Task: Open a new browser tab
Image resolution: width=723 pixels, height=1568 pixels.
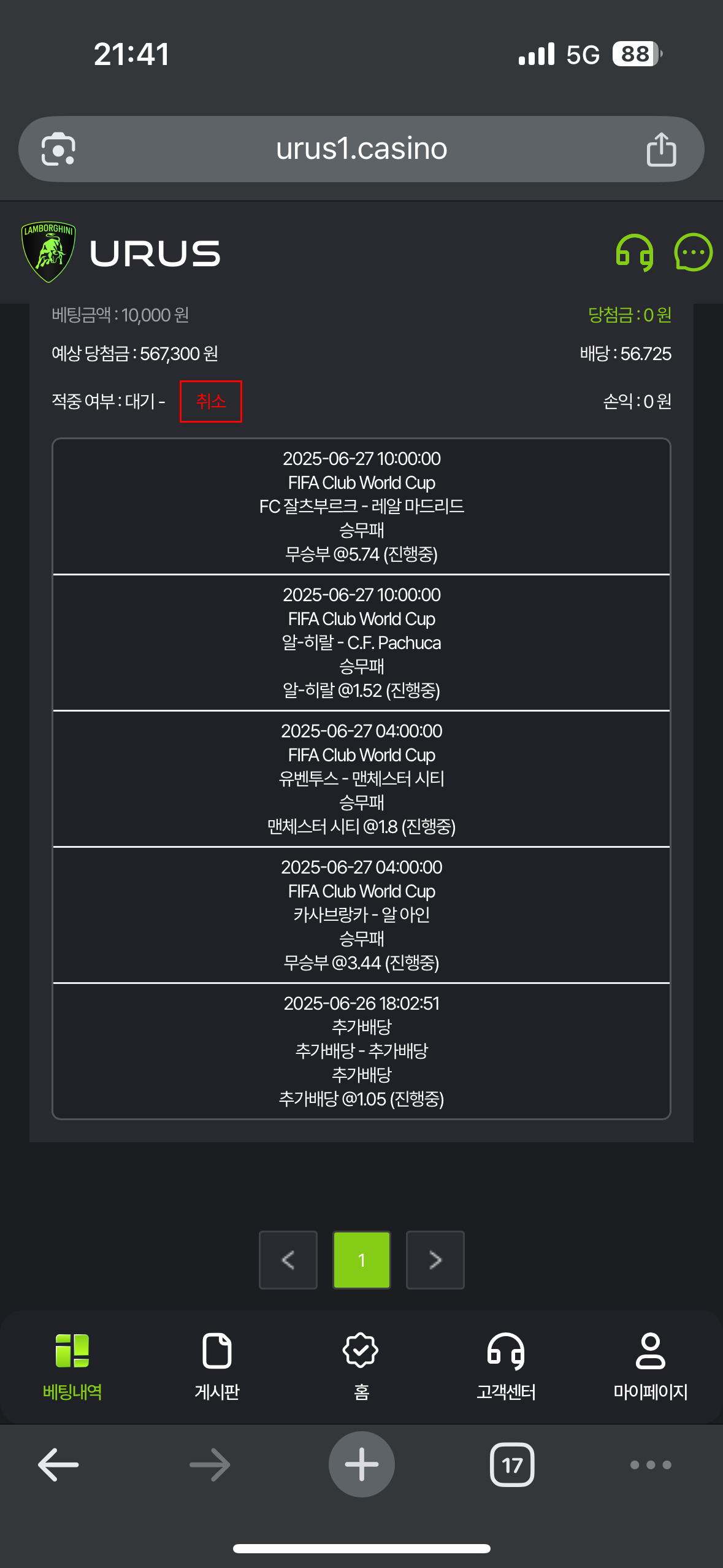Action: tap(362, 1464)
